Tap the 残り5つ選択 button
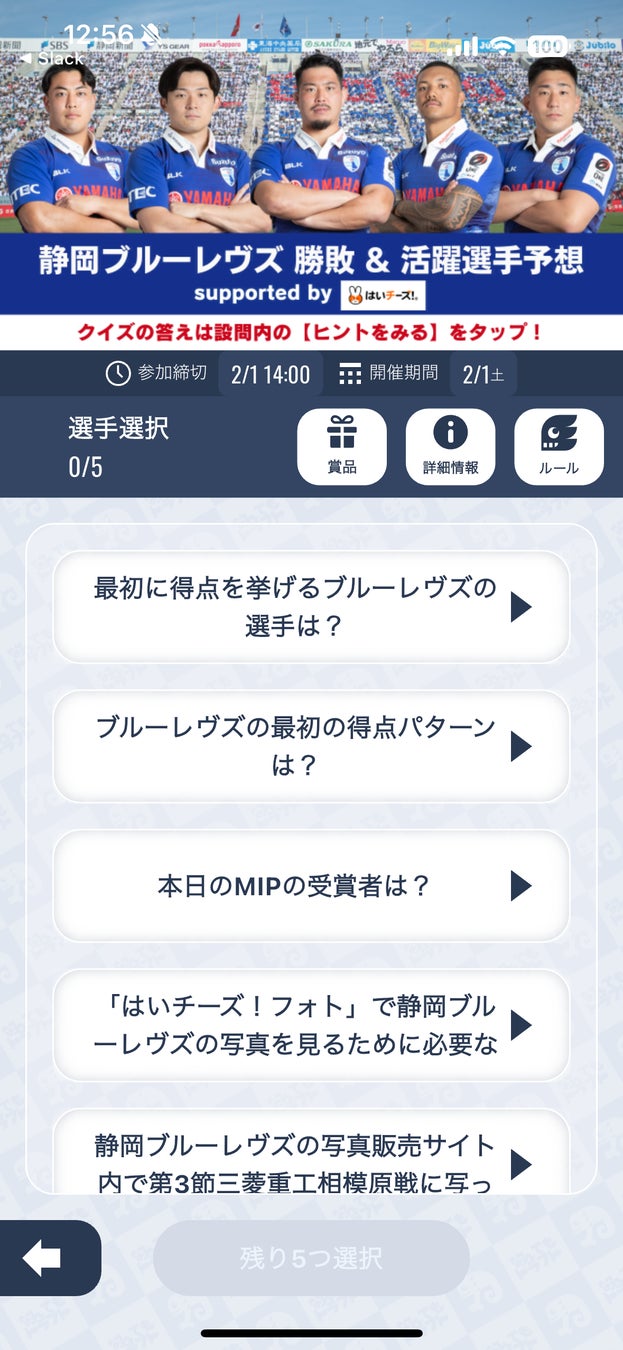623x1350 pixels. click(x=311, y=1258)
